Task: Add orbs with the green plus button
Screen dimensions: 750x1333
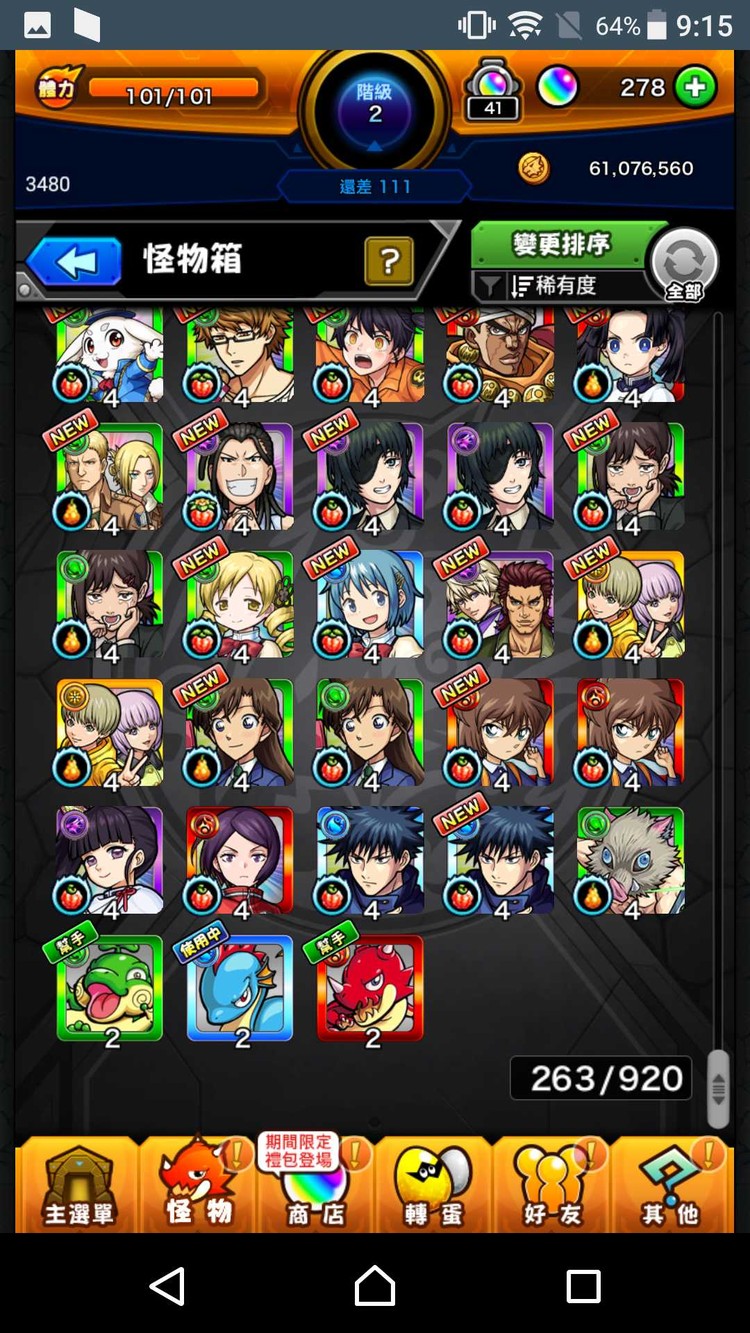Action: point(695,87)
